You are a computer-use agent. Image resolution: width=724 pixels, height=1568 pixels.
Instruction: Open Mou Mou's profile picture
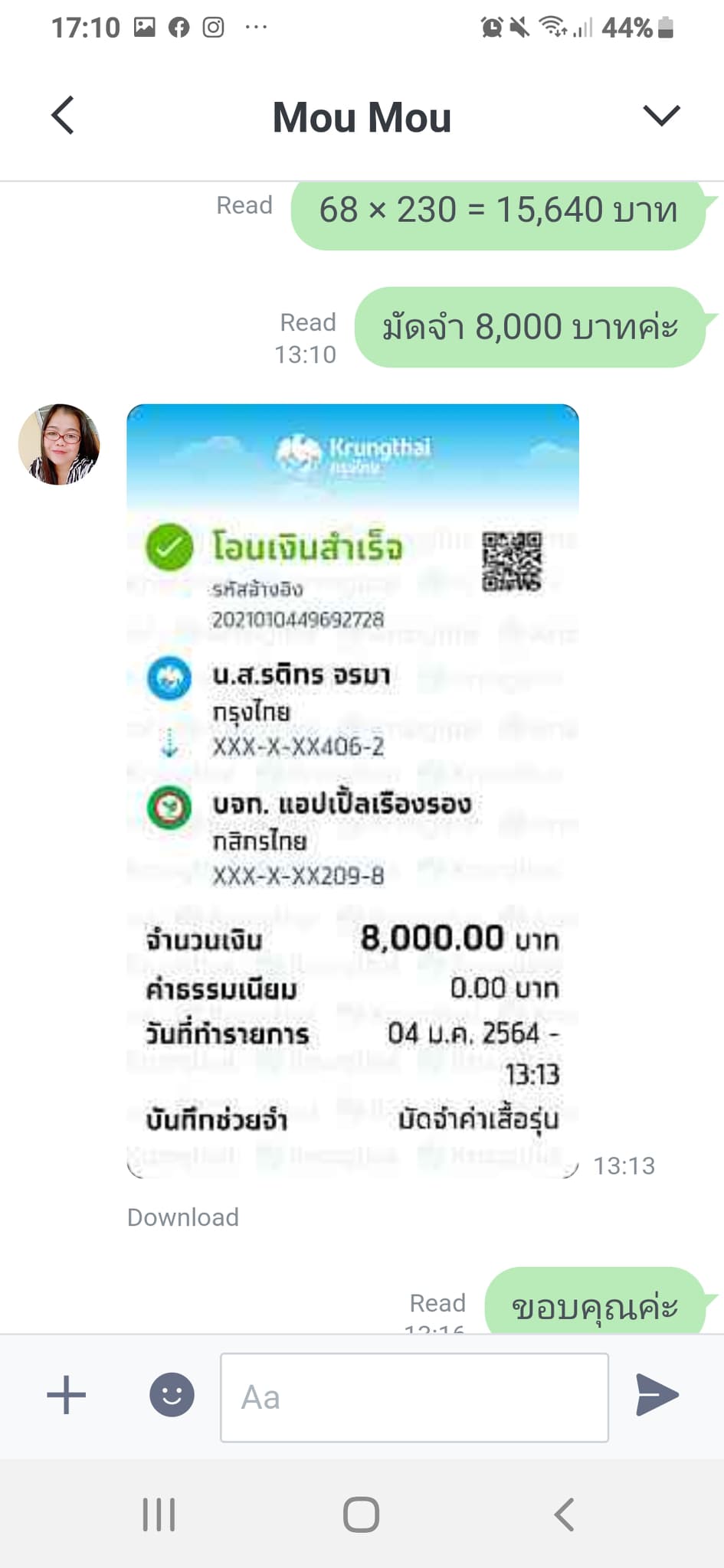(59, 445)
